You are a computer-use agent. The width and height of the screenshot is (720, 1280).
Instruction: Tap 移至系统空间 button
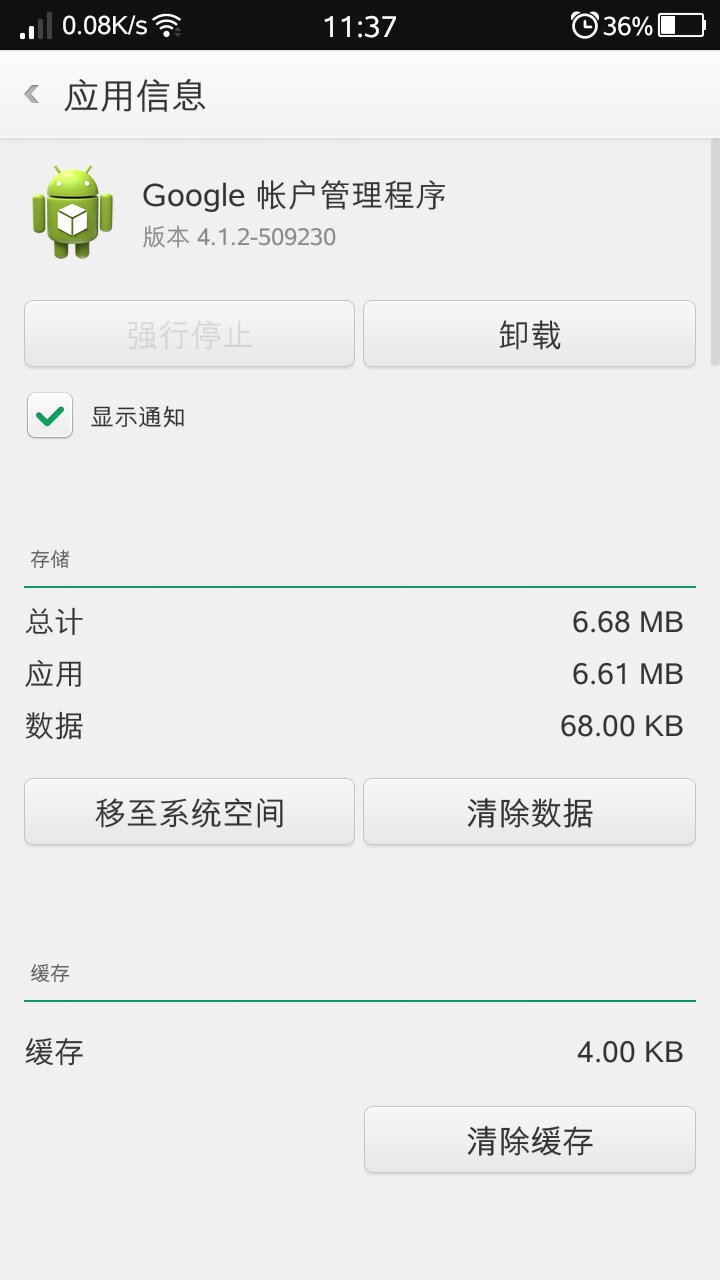(x=190, y=812)
